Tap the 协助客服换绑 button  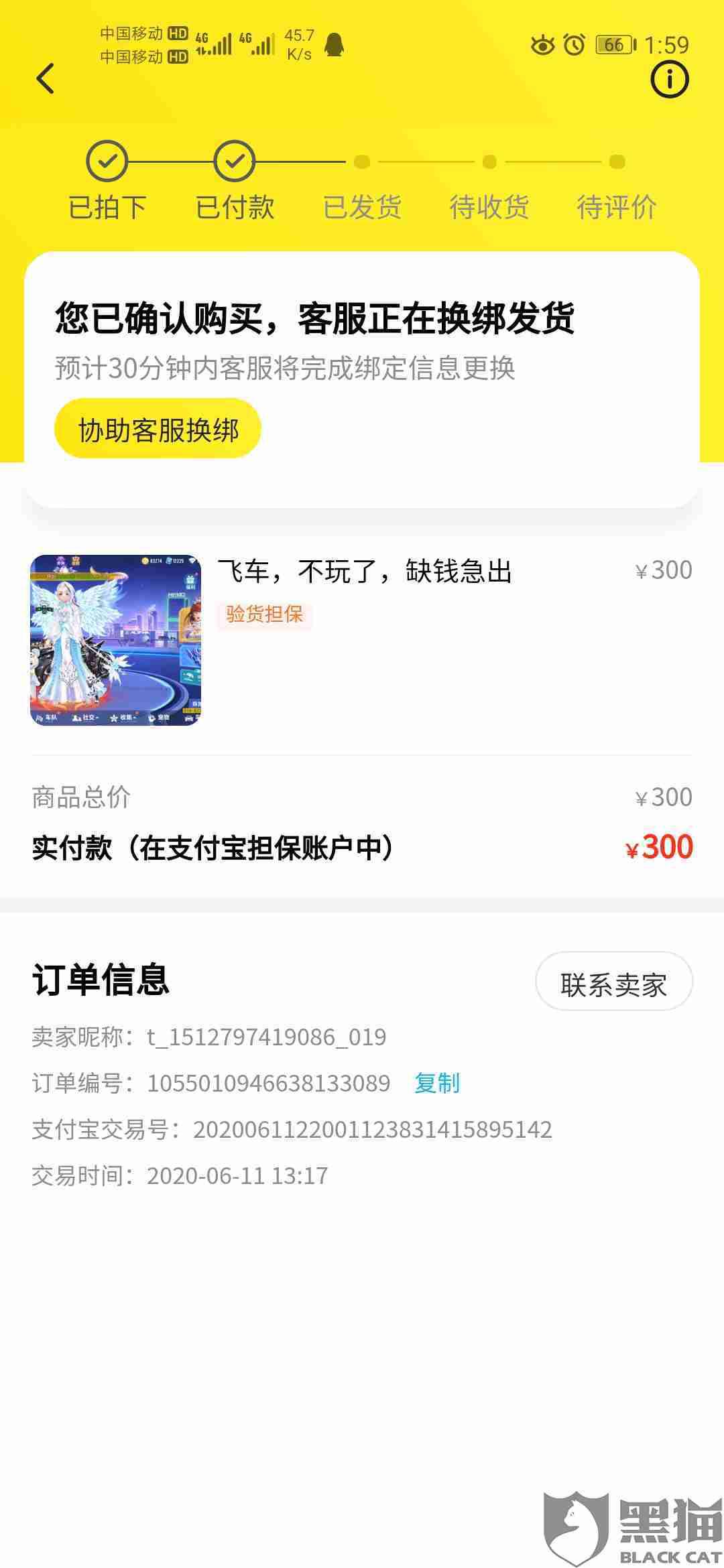coord(158,430)
